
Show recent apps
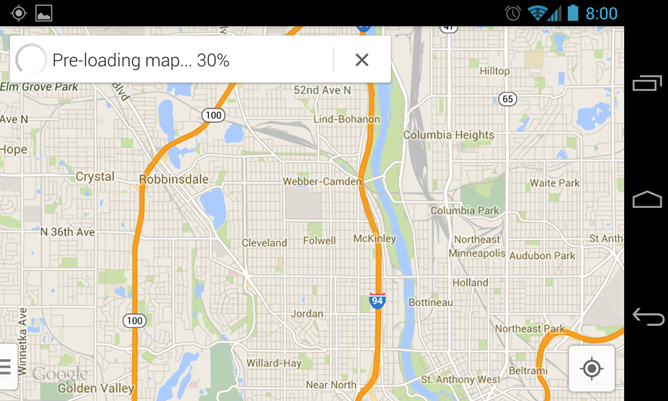647,84
